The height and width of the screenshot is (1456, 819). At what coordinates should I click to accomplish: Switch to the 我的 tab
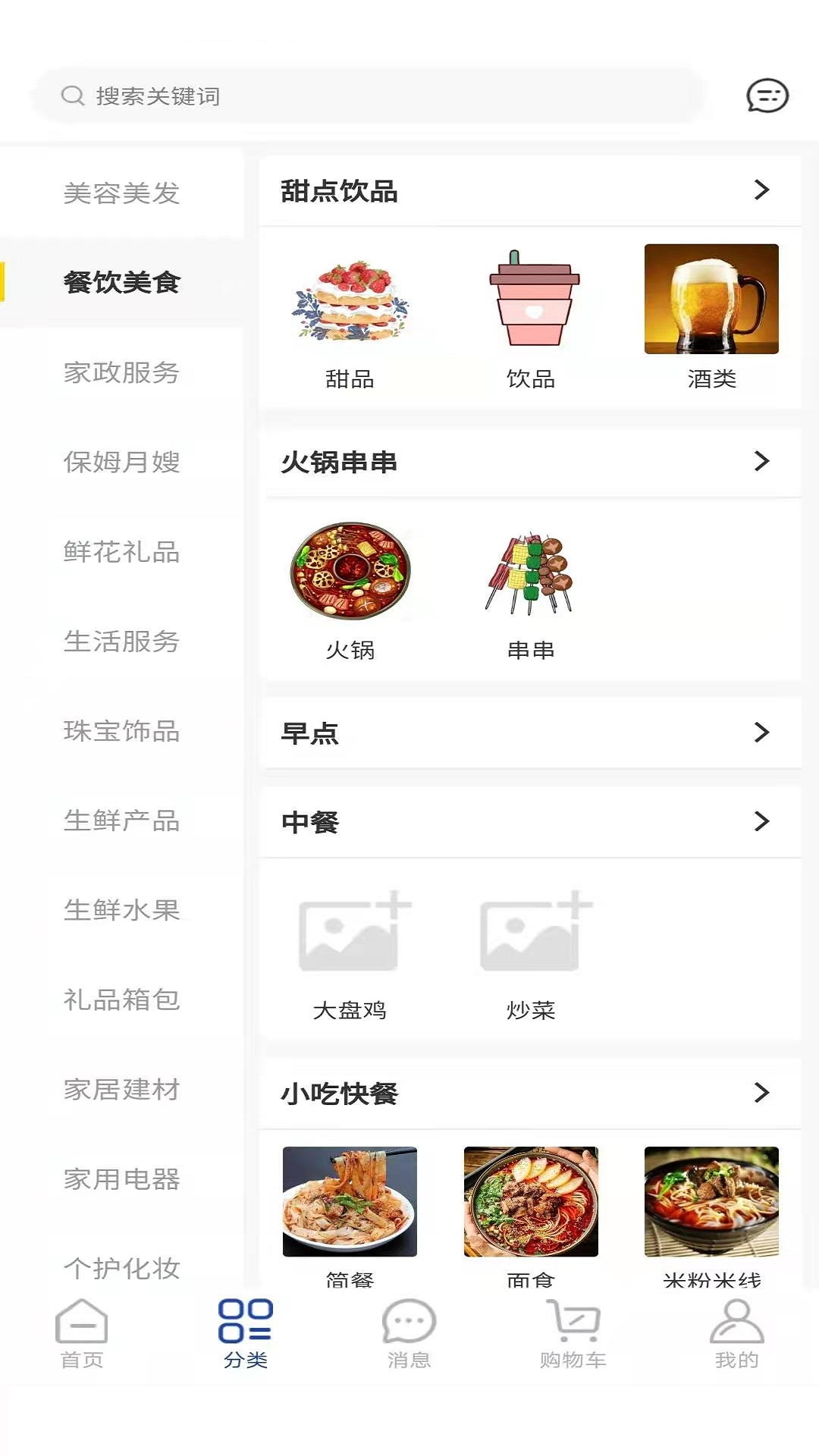(x=736, y=1333)
